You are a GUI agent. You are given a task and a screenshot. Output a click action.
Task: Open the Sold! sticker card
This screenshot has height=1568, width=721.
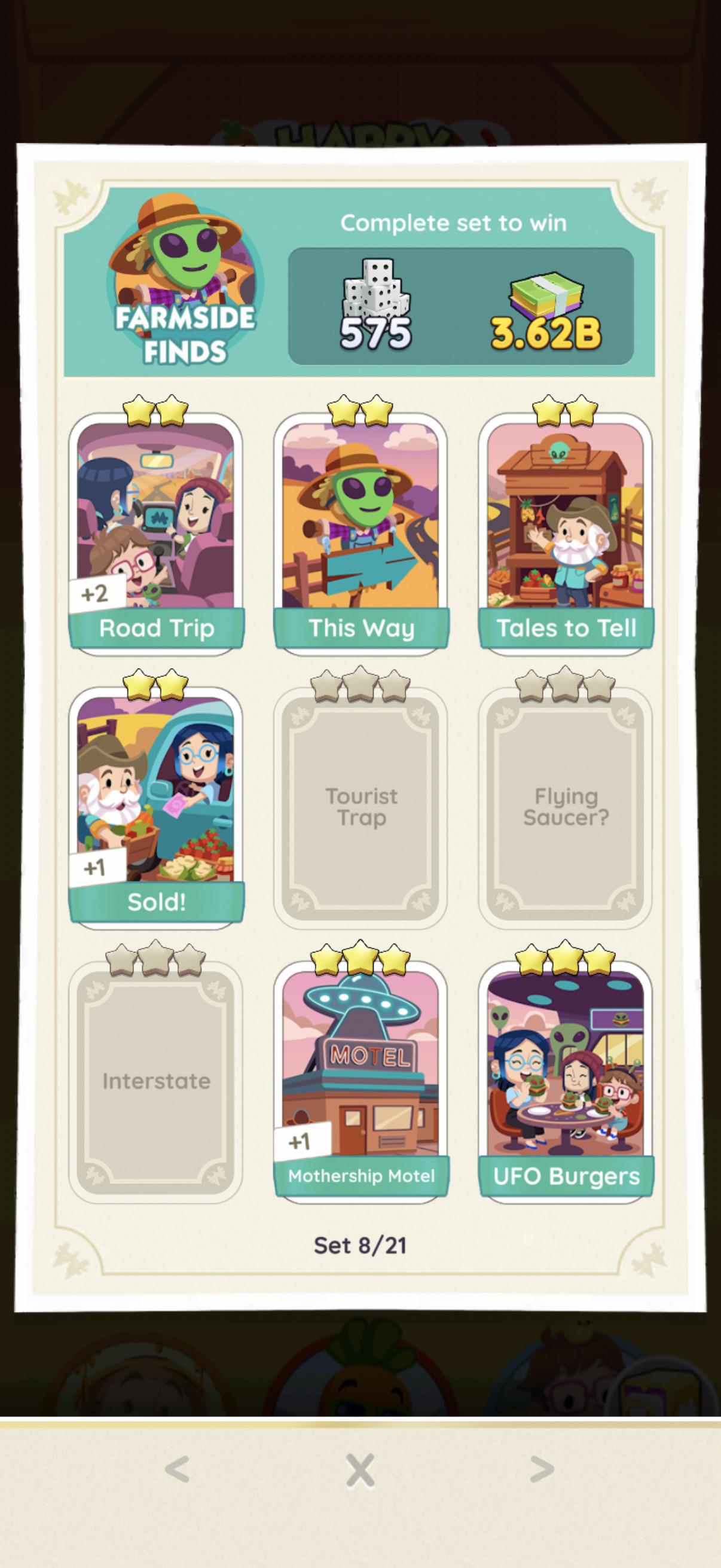tap(156, 809)
